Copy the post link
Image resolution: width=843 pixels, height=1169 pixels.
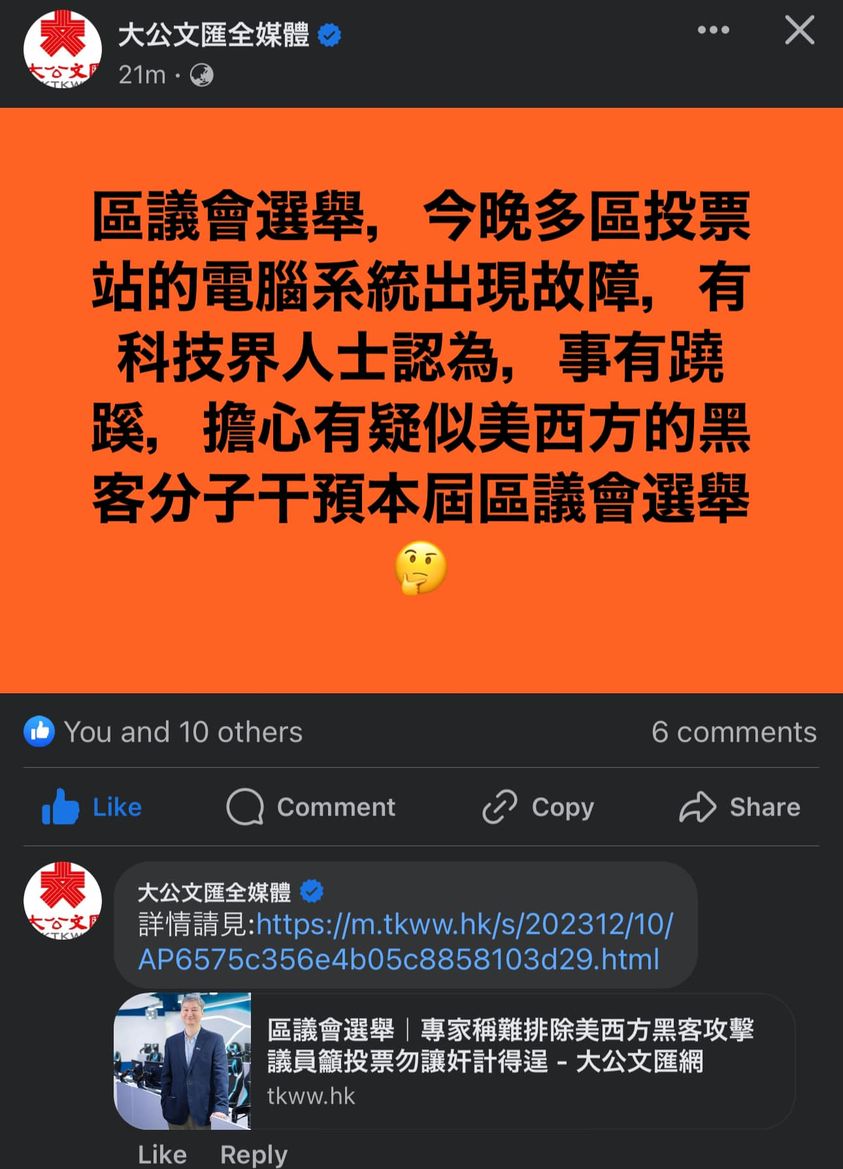pos(538,807)
